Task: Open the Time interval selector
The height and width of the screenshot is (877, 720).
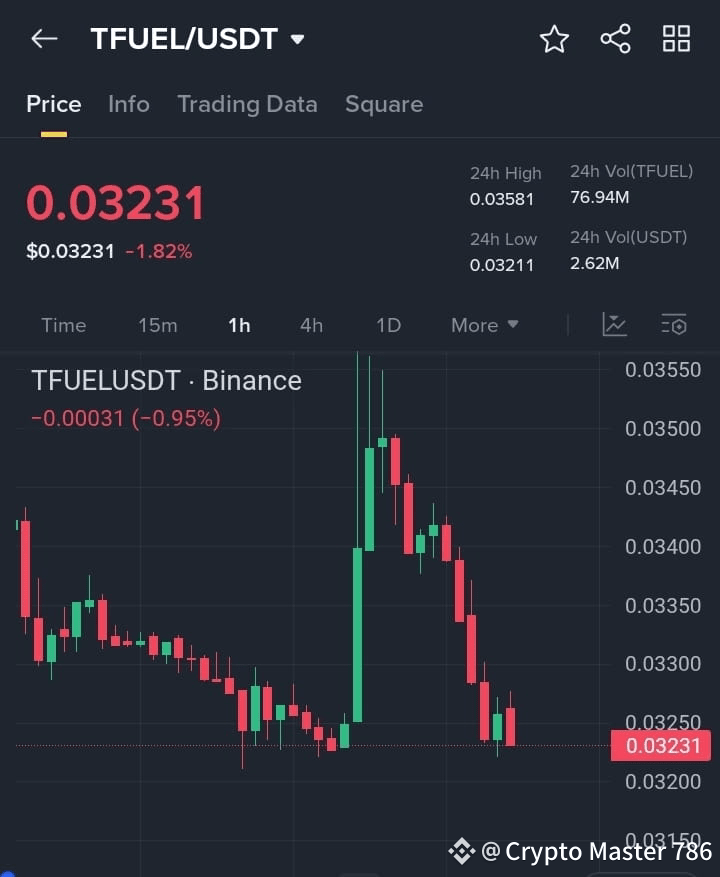Action: click(63, 325)
